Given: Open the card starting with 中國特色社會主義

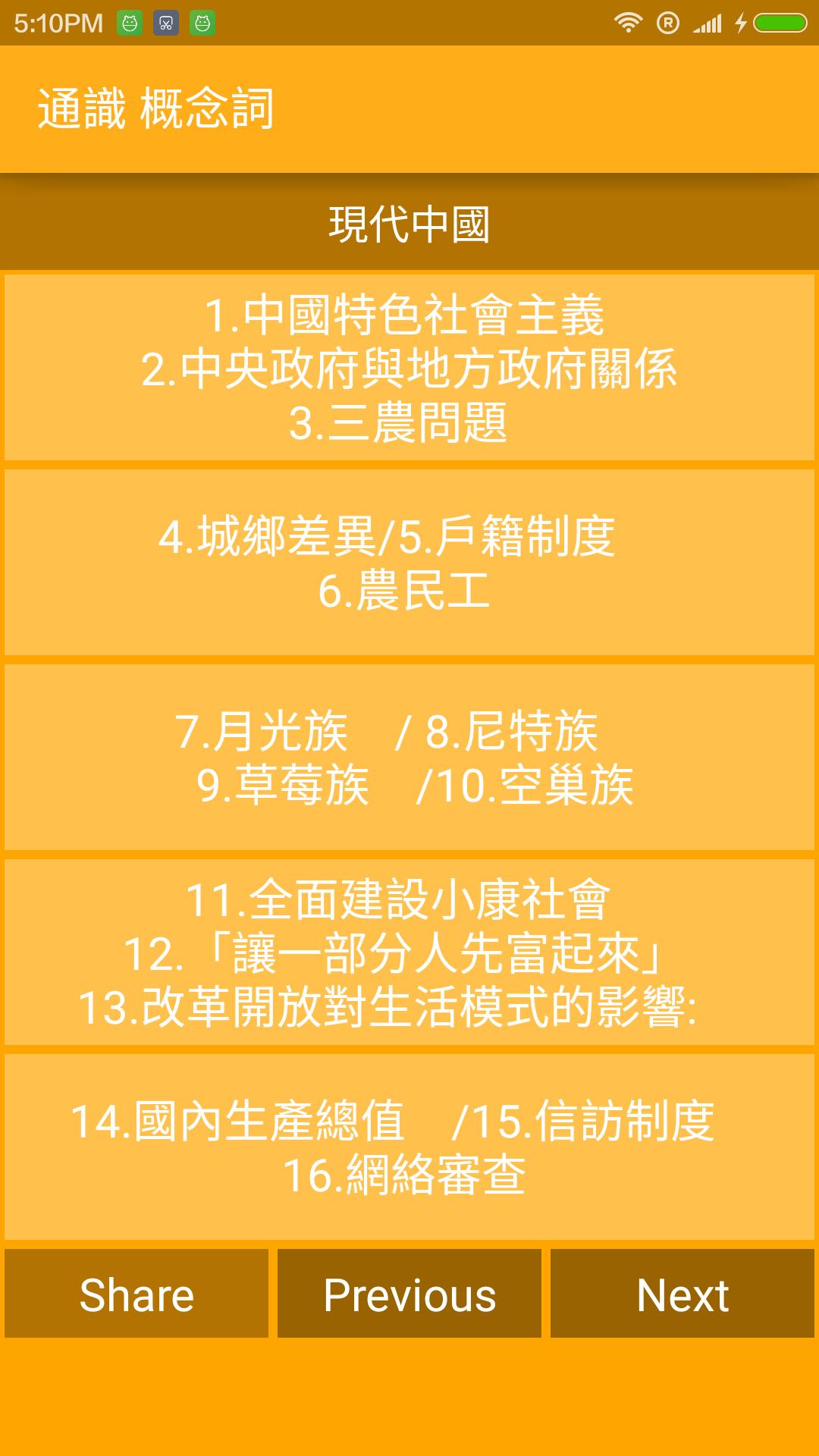Looking at the screenshot, I should click(409, 368).
